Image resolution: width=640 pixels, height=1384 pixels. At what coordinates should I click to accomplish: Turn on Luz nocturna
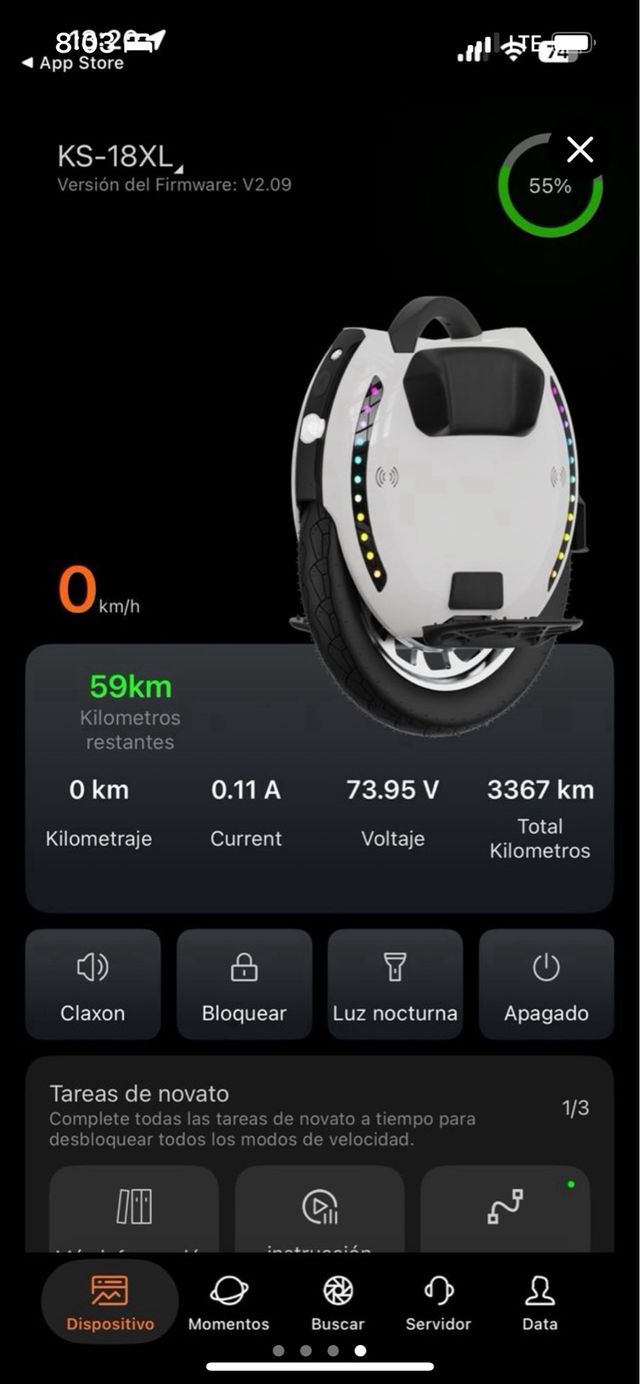395,984
